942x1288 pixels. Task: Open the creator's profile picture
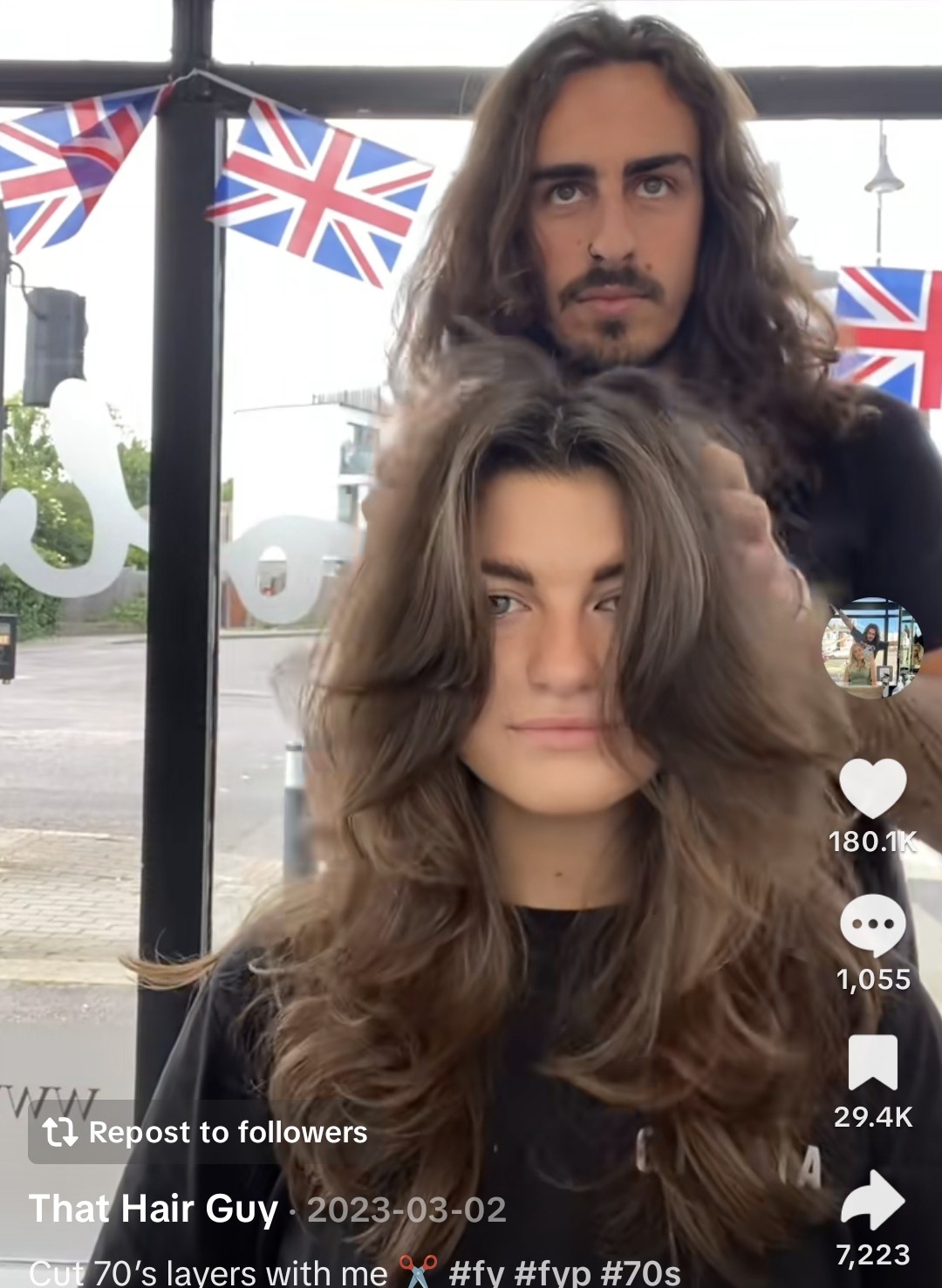point(872,647)
